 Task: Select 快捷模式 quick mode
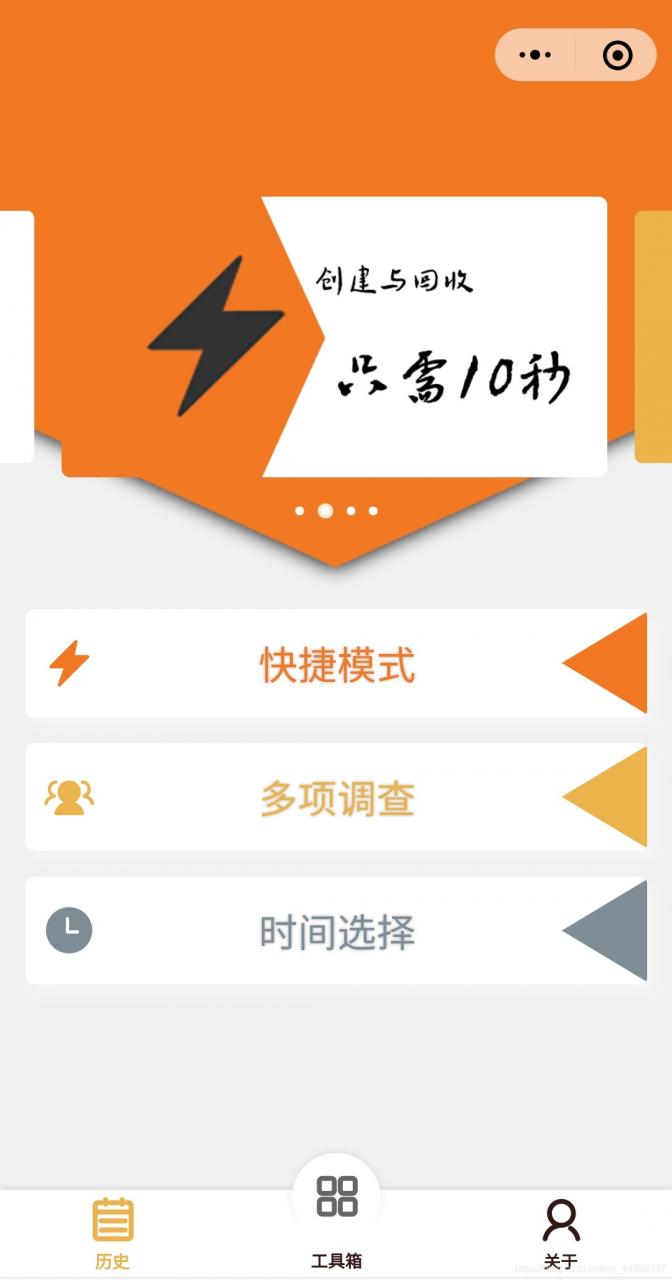(336, 664)
